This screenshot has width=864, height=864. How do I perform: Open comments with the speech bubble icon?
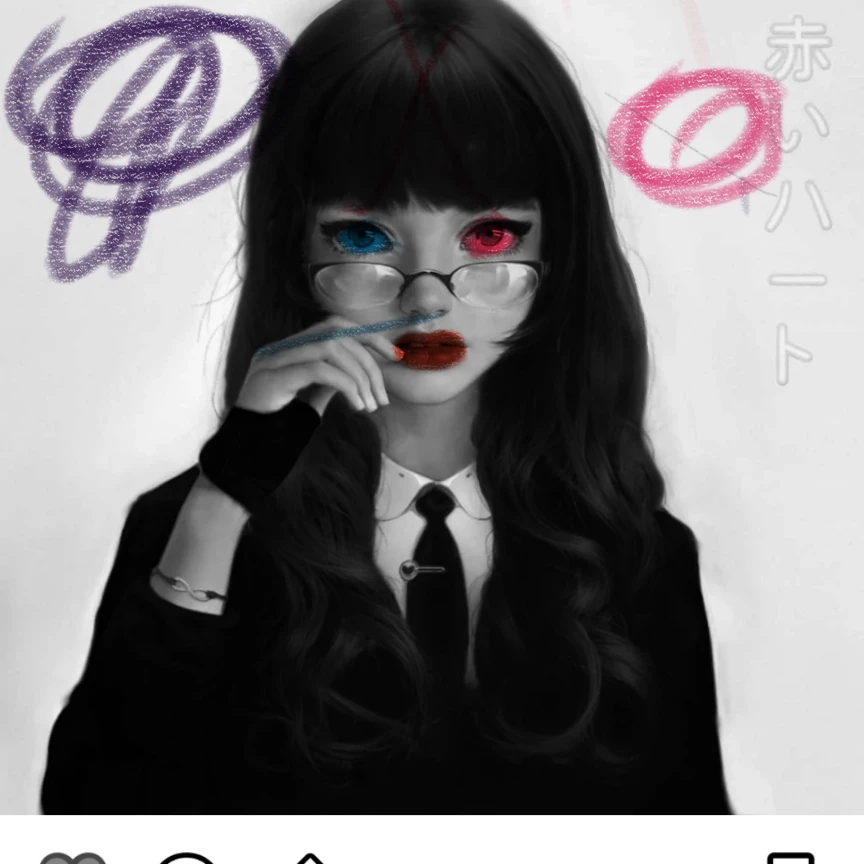[186, 858]
